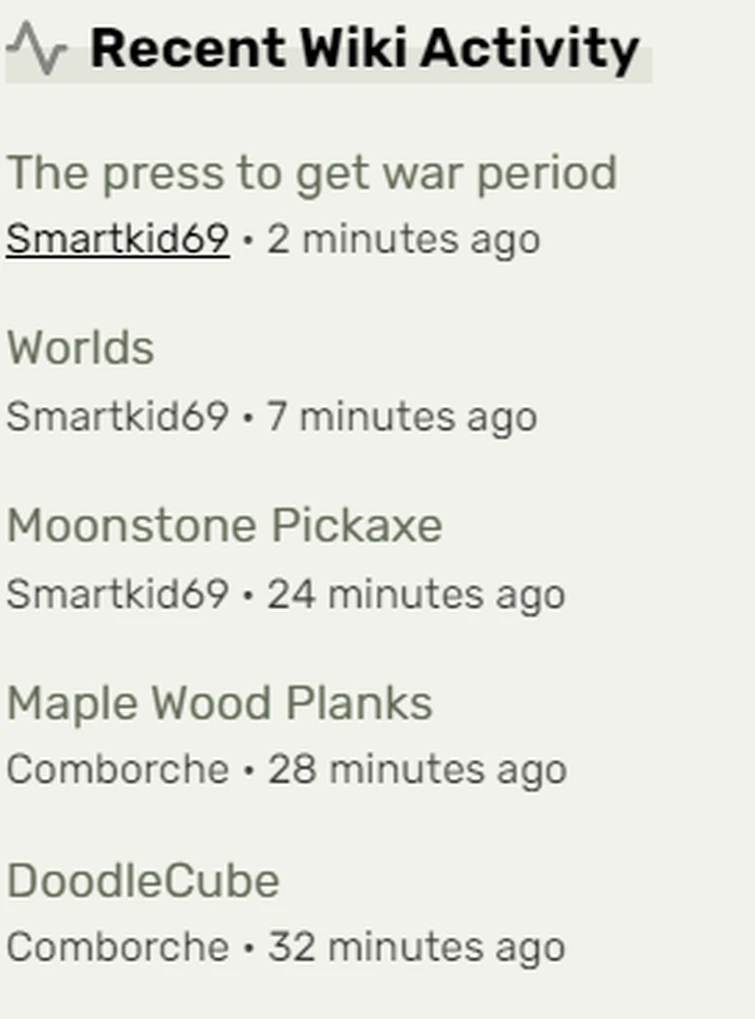Open 'The press to get war period' page
Screen dimensions: 755x1019
(x=311, y=174)
